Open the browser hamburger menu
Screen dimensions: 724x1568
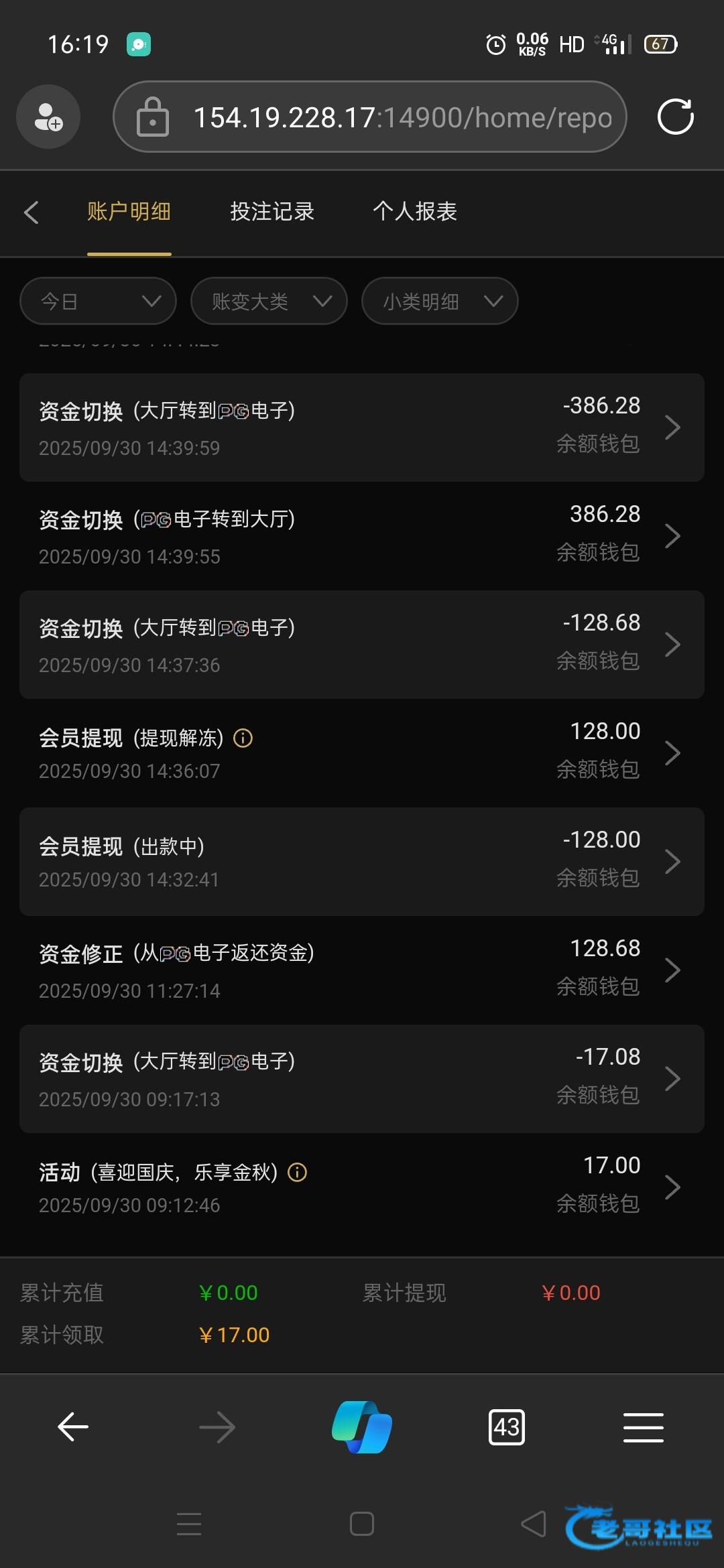[x=644, y=1427]
